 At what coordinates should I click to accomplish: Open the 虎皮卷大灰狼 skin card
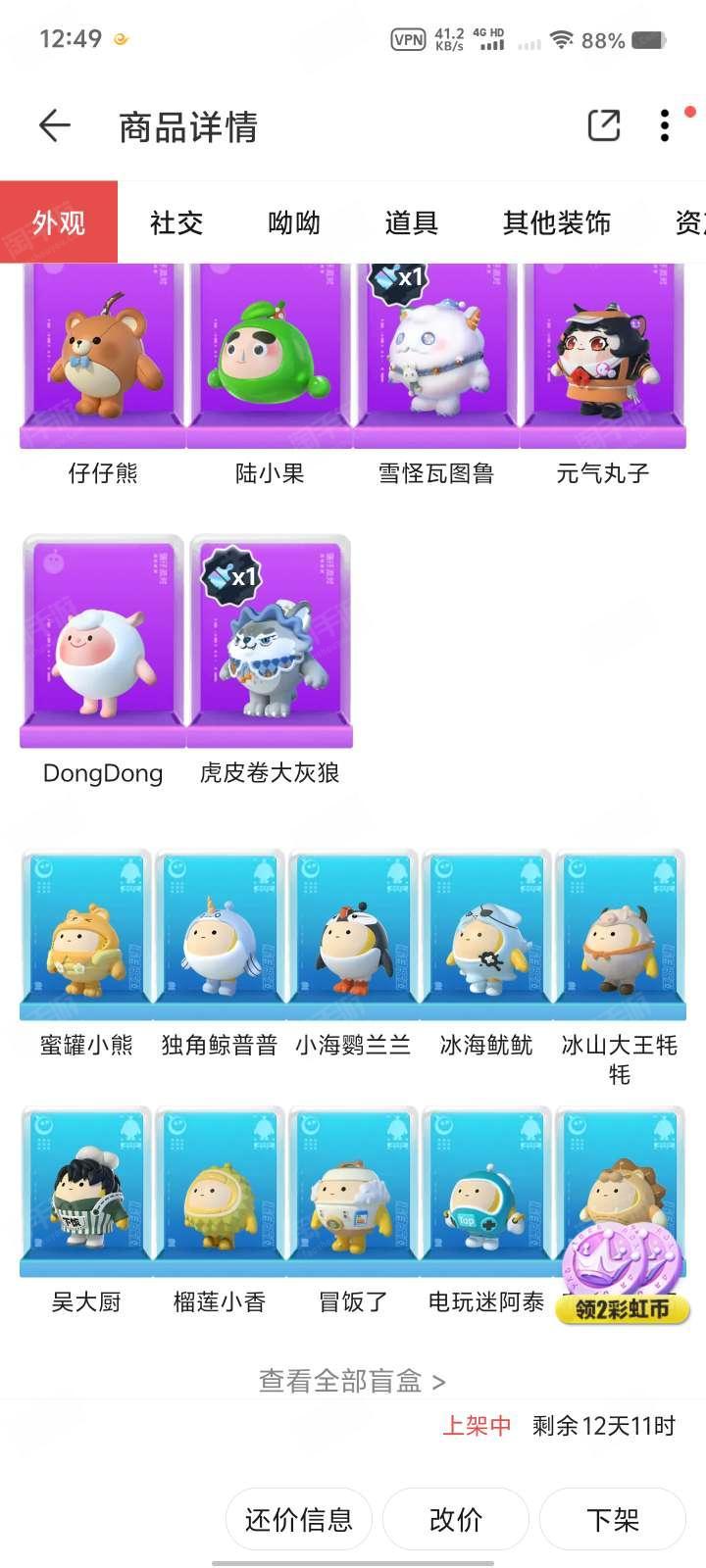(x=270, y=642)
